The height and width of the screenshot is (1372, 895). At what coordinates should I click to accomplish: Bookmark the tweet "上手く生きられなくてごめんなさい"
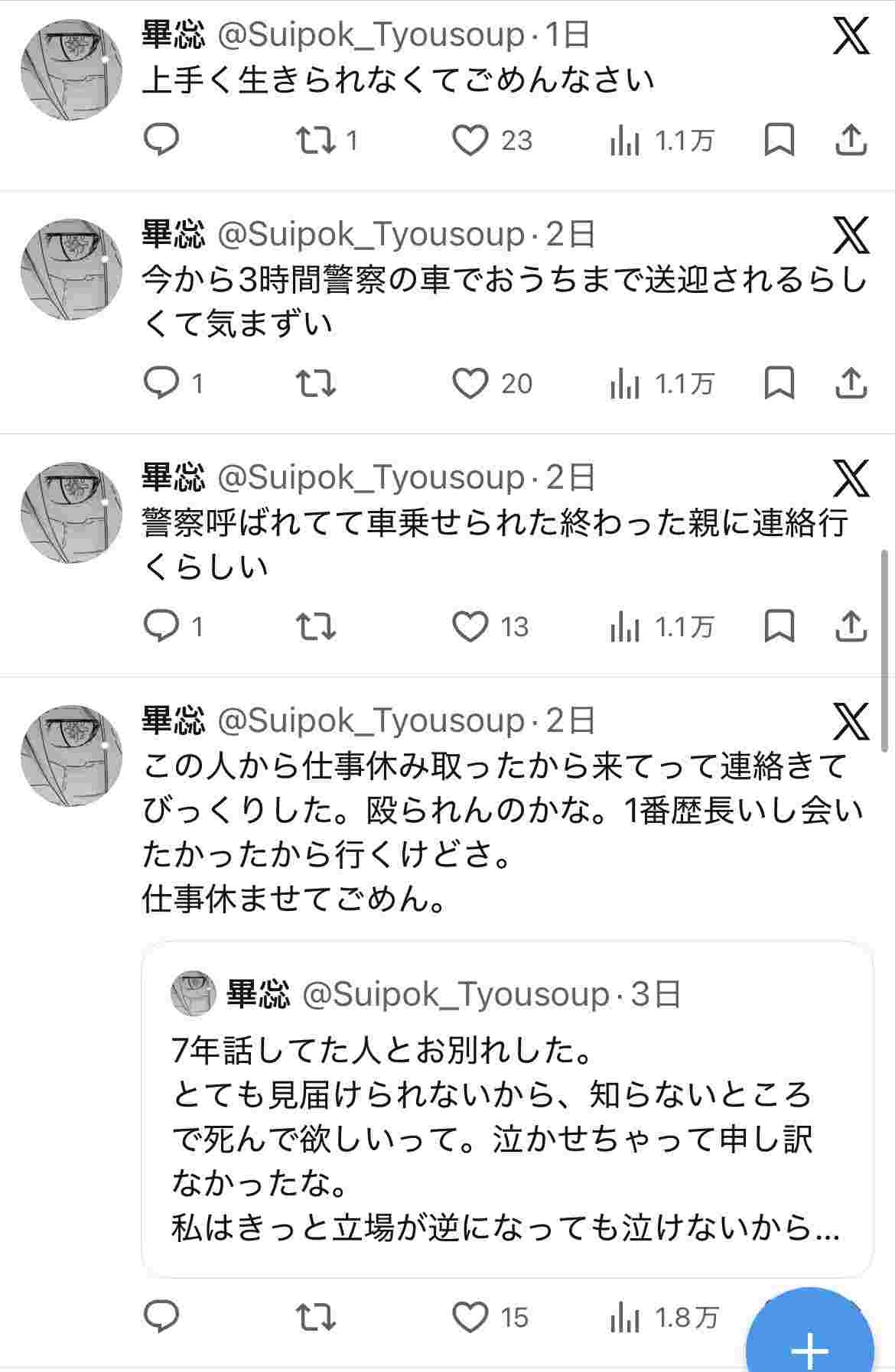[779, 141]
